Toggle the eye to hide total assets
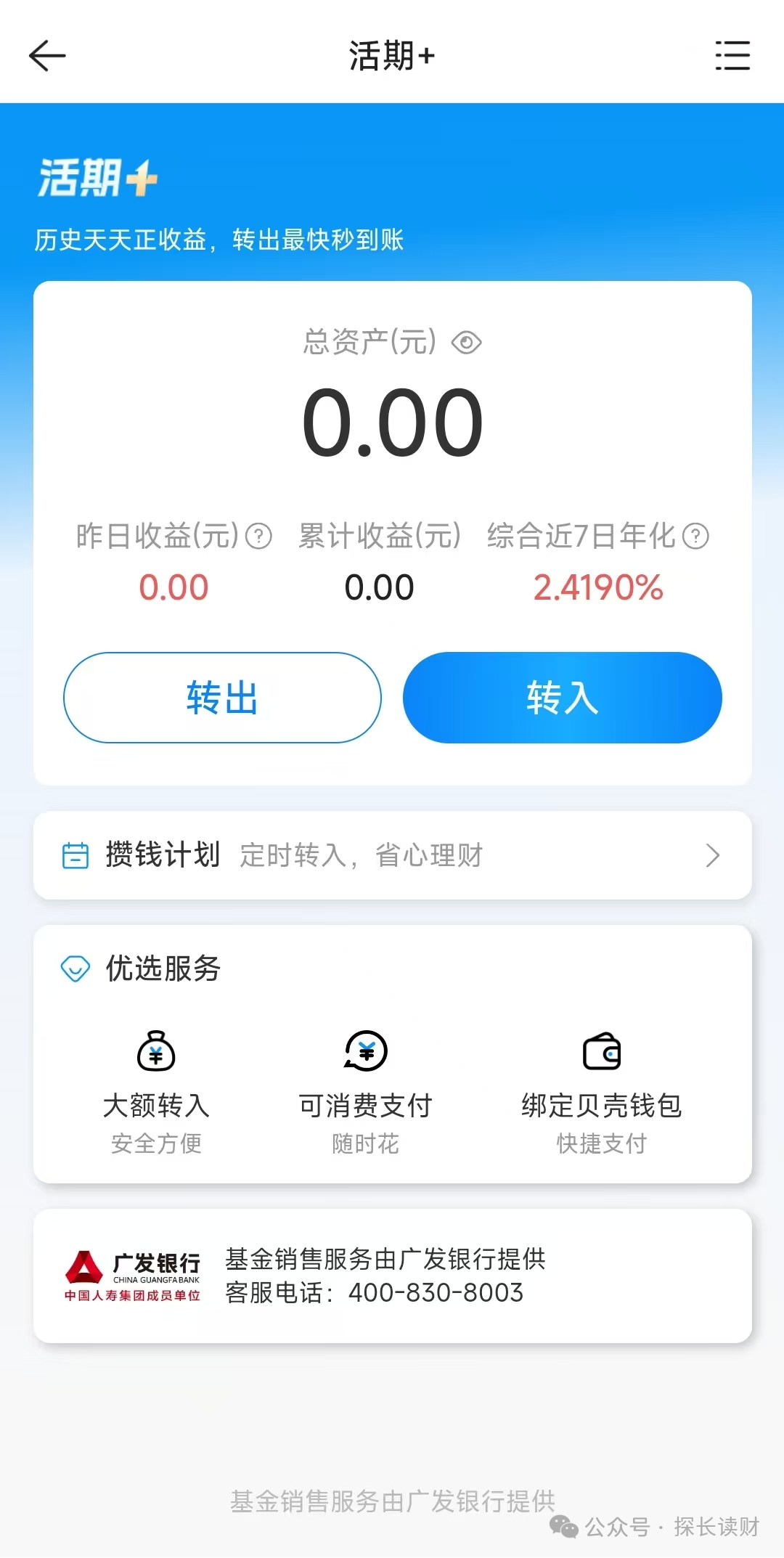Screen dimensions: 784x1558 [x=465, y=342]
